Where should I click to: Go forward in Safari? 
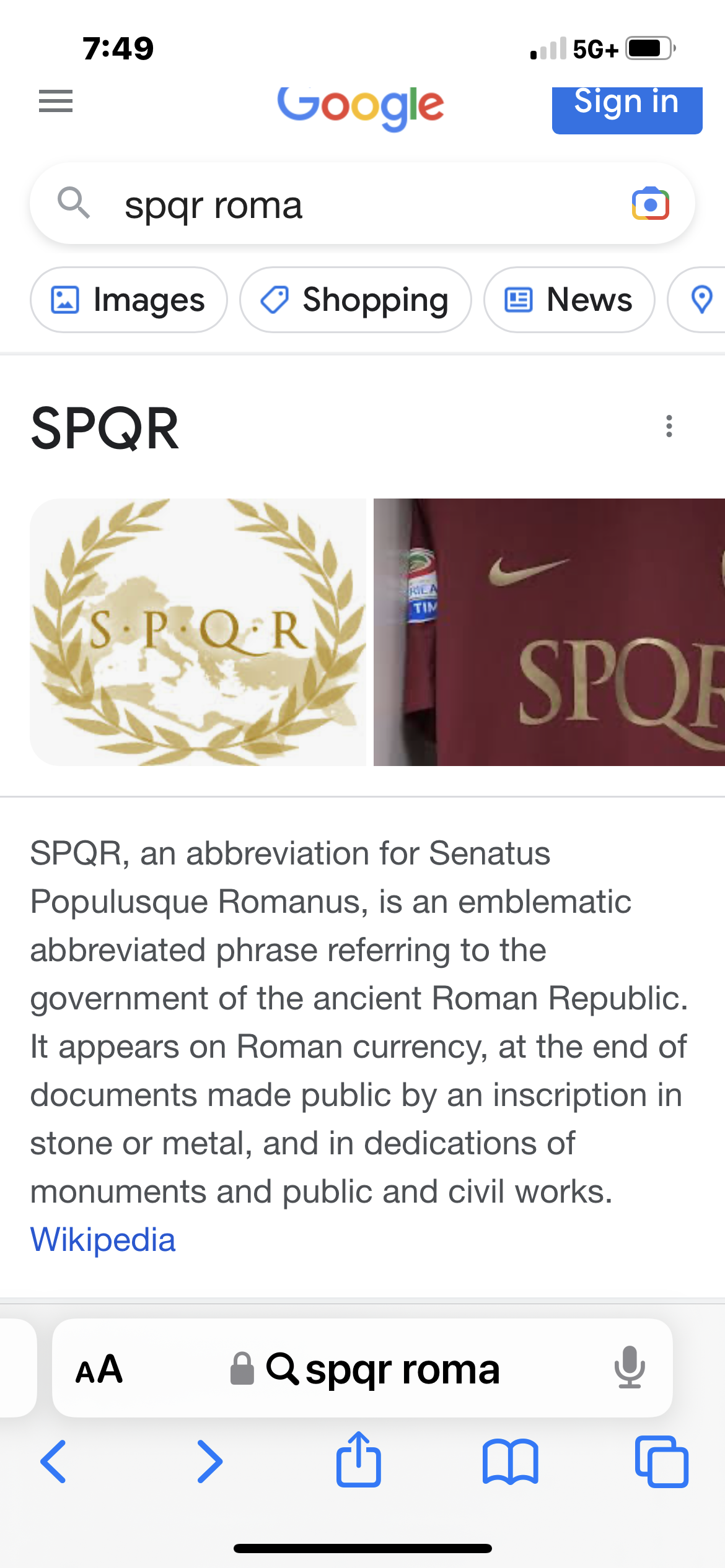click(x=209, y=1461)
